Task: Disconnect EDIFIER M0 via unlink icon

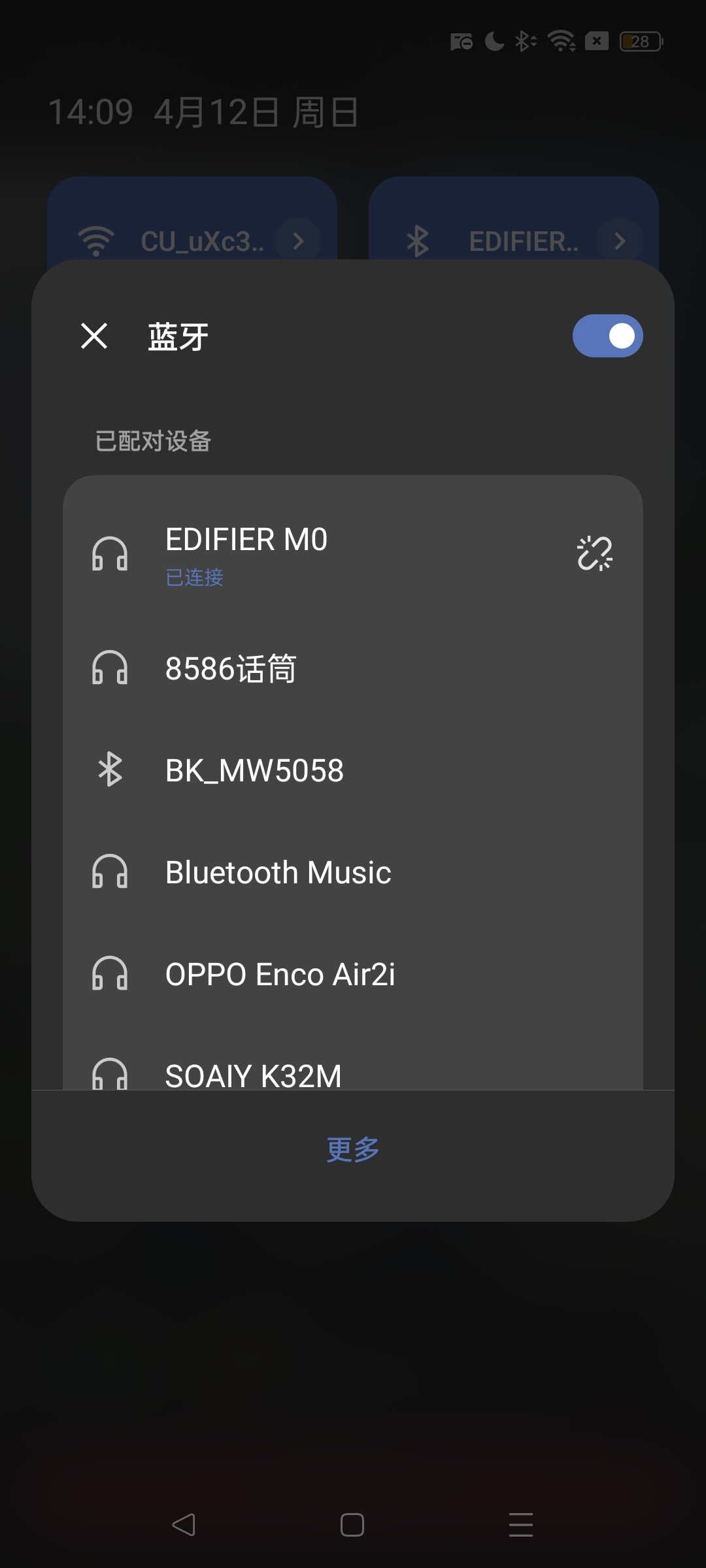Action: pos(594,553)
